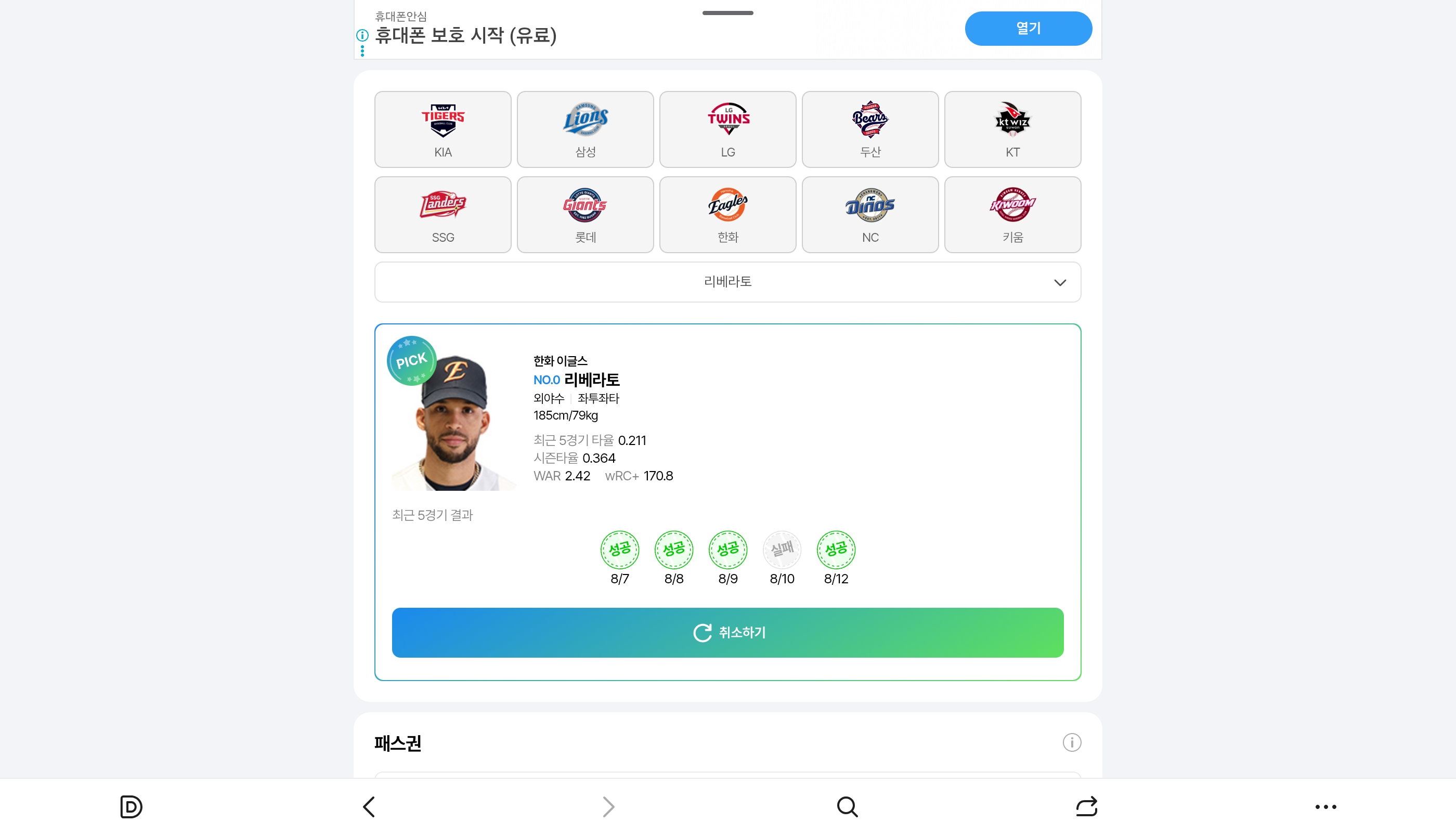Tap 취소하기 to cancel the pick
The height and width of the screenshot is (836, 1456).
[727, 632]
